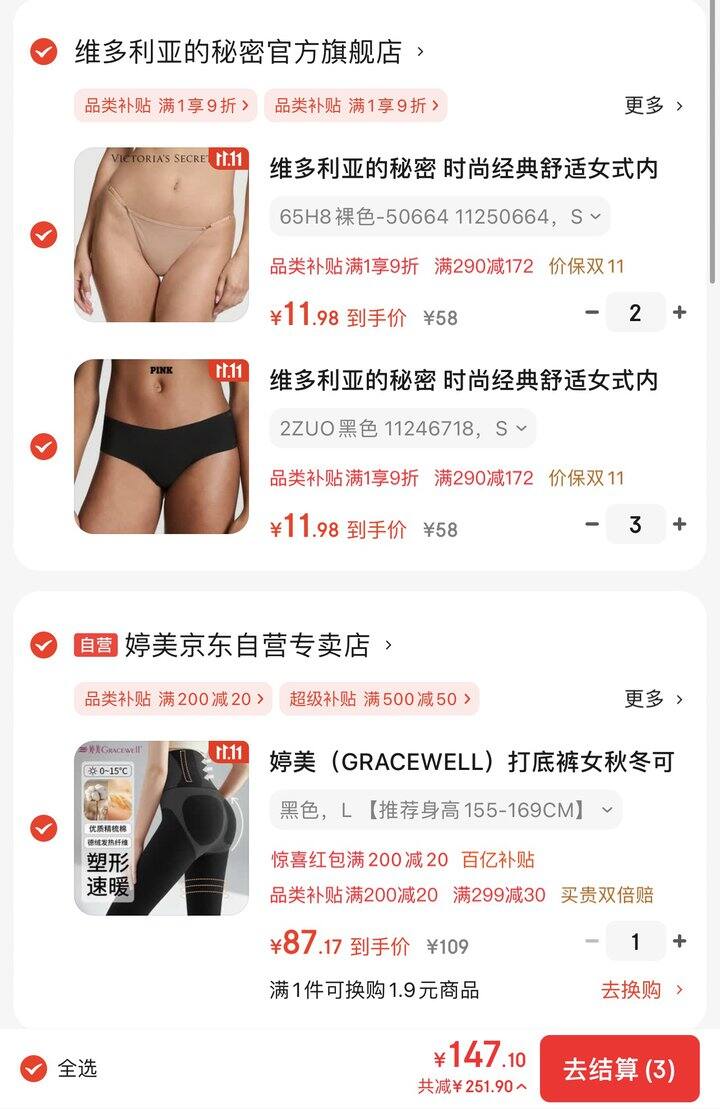Uncheck the 维多利亚的秘密官方旗舰店 store checkbox
The height and width of the screenshot is (1109, 720).
(x=43, y=51)
